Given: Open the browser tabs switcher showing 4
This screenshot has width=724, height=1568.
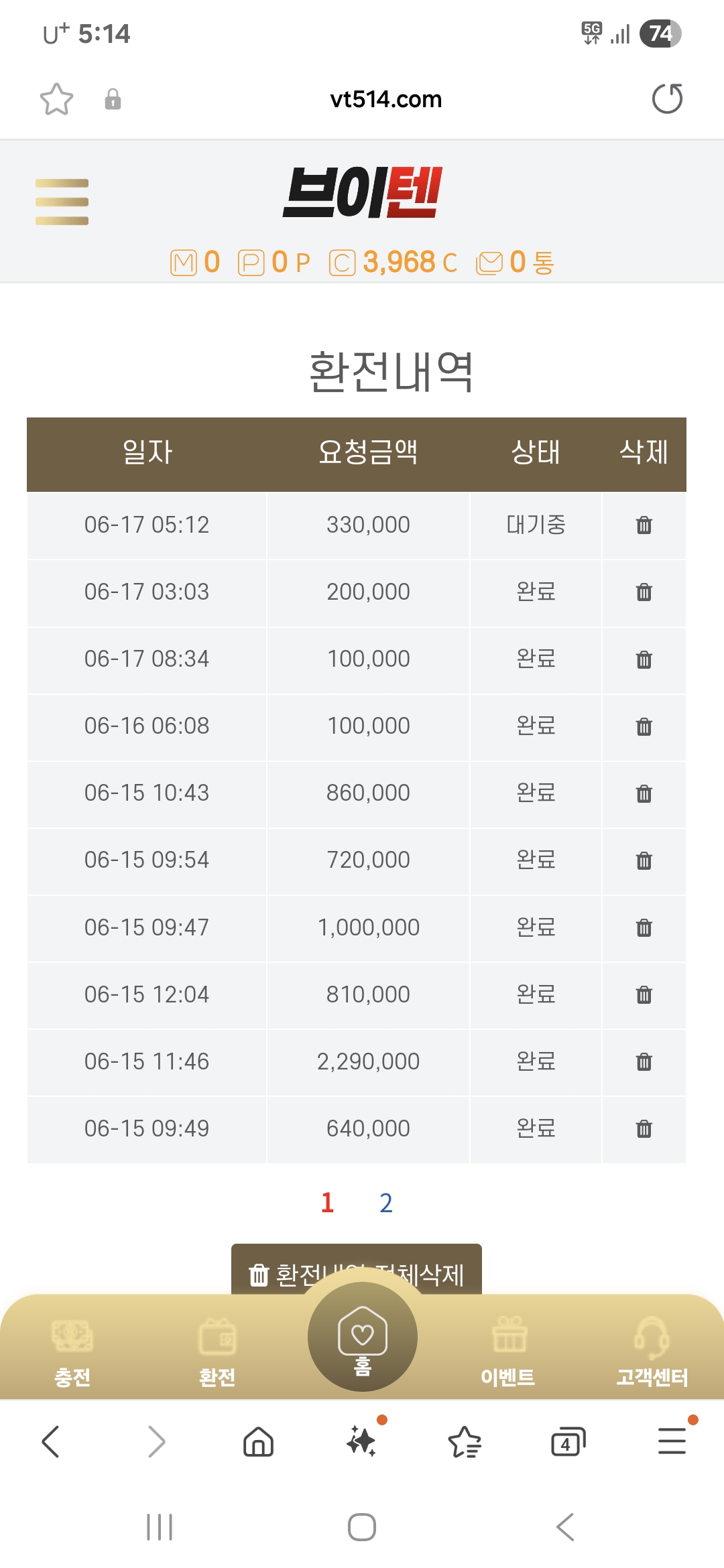Looking at the screenshot, I should click(568, 1442).
